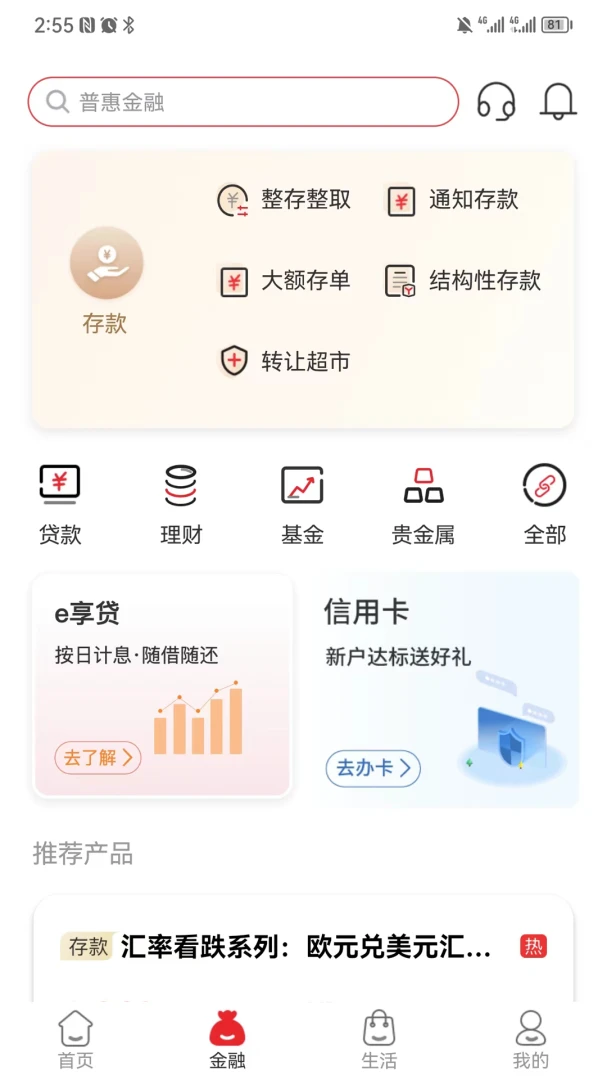This screenshot has height=1080, width=607.
Task: Open the 基金 funds section
Action: click(302, 505)
